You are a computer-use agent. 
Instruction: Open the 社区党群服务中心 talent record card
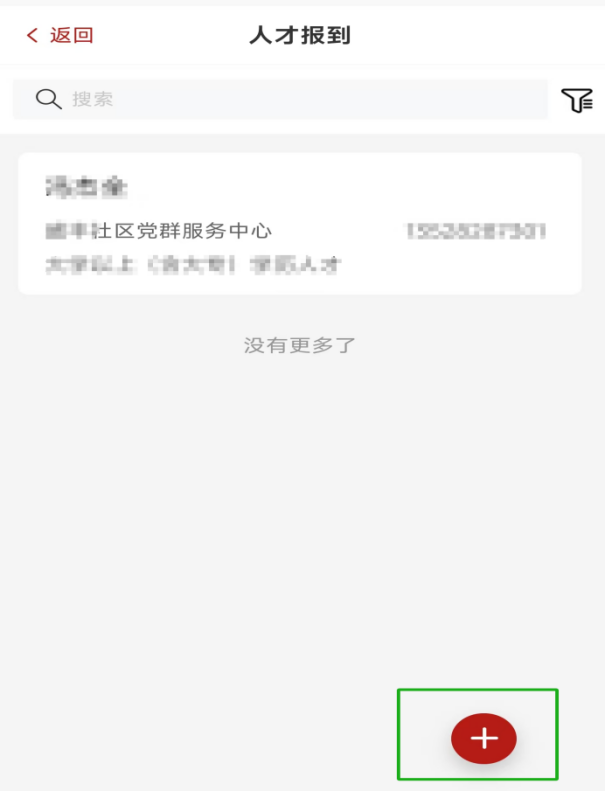coord(299,224)
